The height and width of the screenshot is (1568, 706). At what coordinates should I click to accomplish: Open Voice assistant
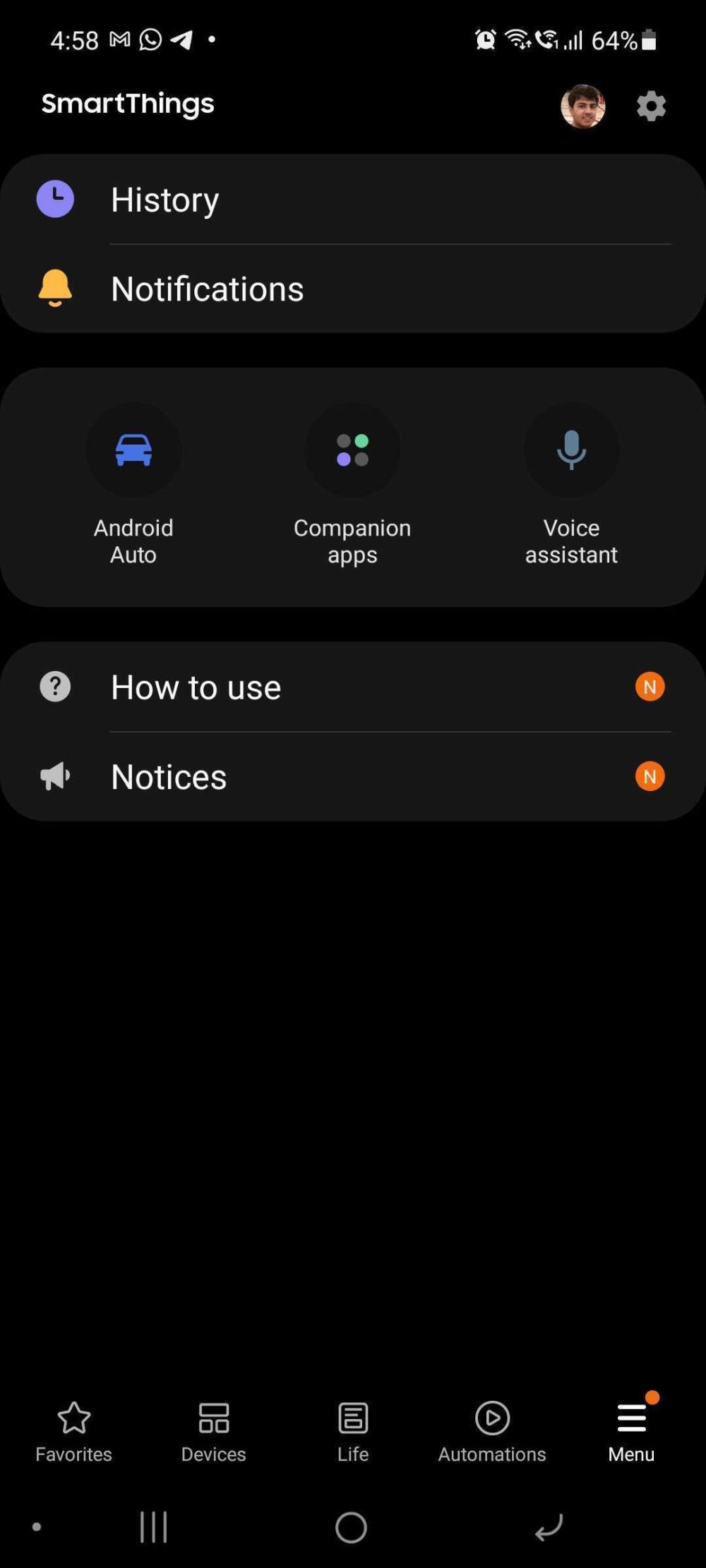571,450
